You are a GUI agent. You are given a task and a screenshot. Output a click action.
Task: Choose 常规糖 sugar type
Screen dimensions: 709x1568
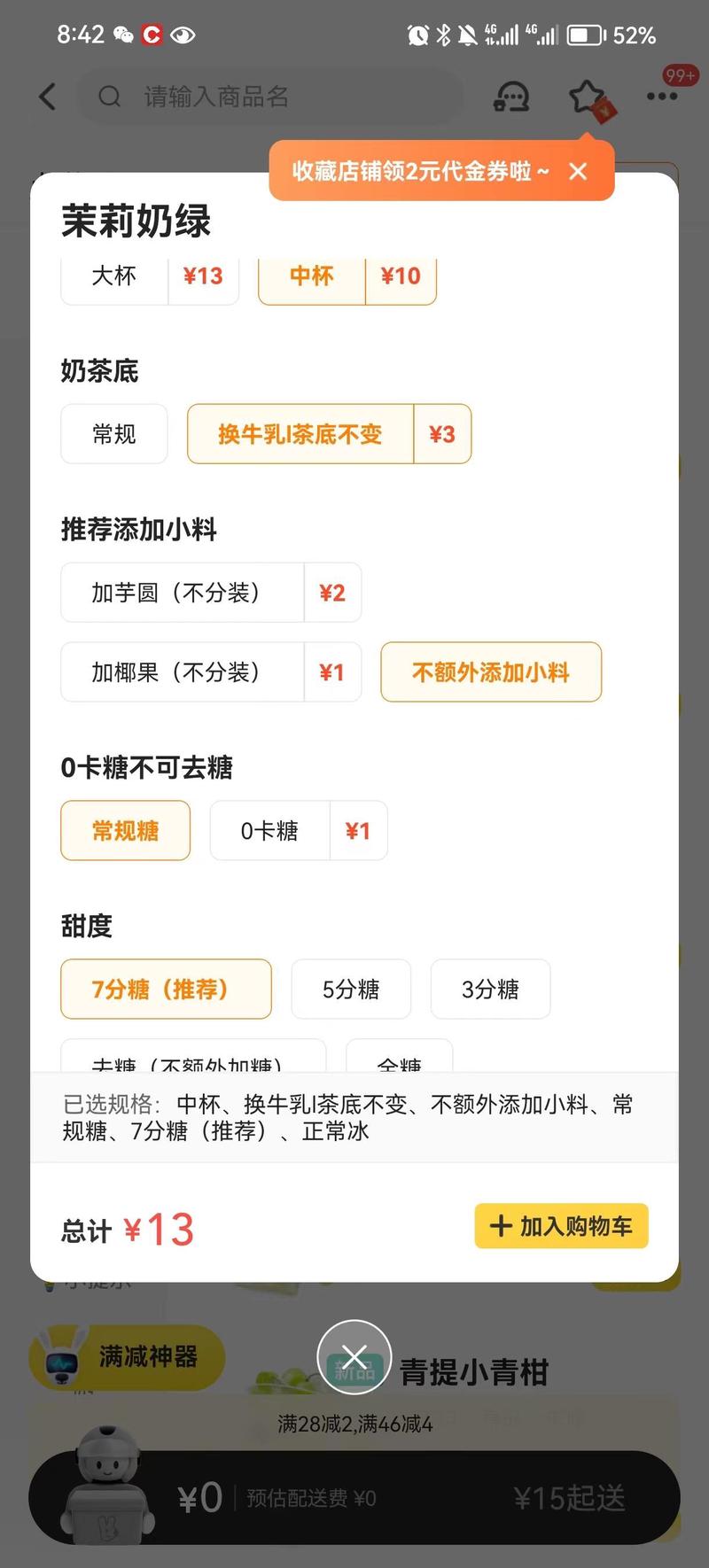point(125,831)
